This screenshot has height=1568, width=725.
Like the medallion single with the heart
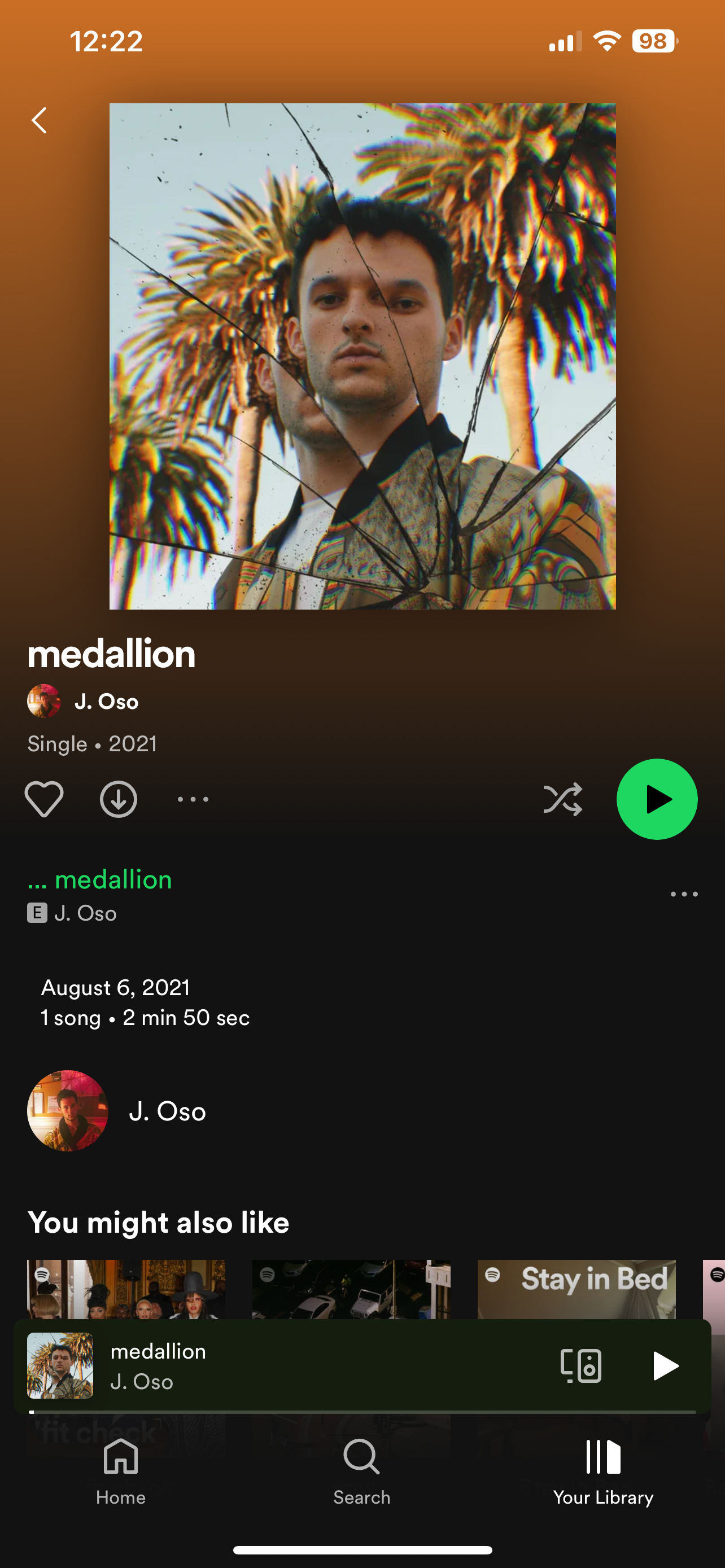pyautogui.click(x=44, y=799)
